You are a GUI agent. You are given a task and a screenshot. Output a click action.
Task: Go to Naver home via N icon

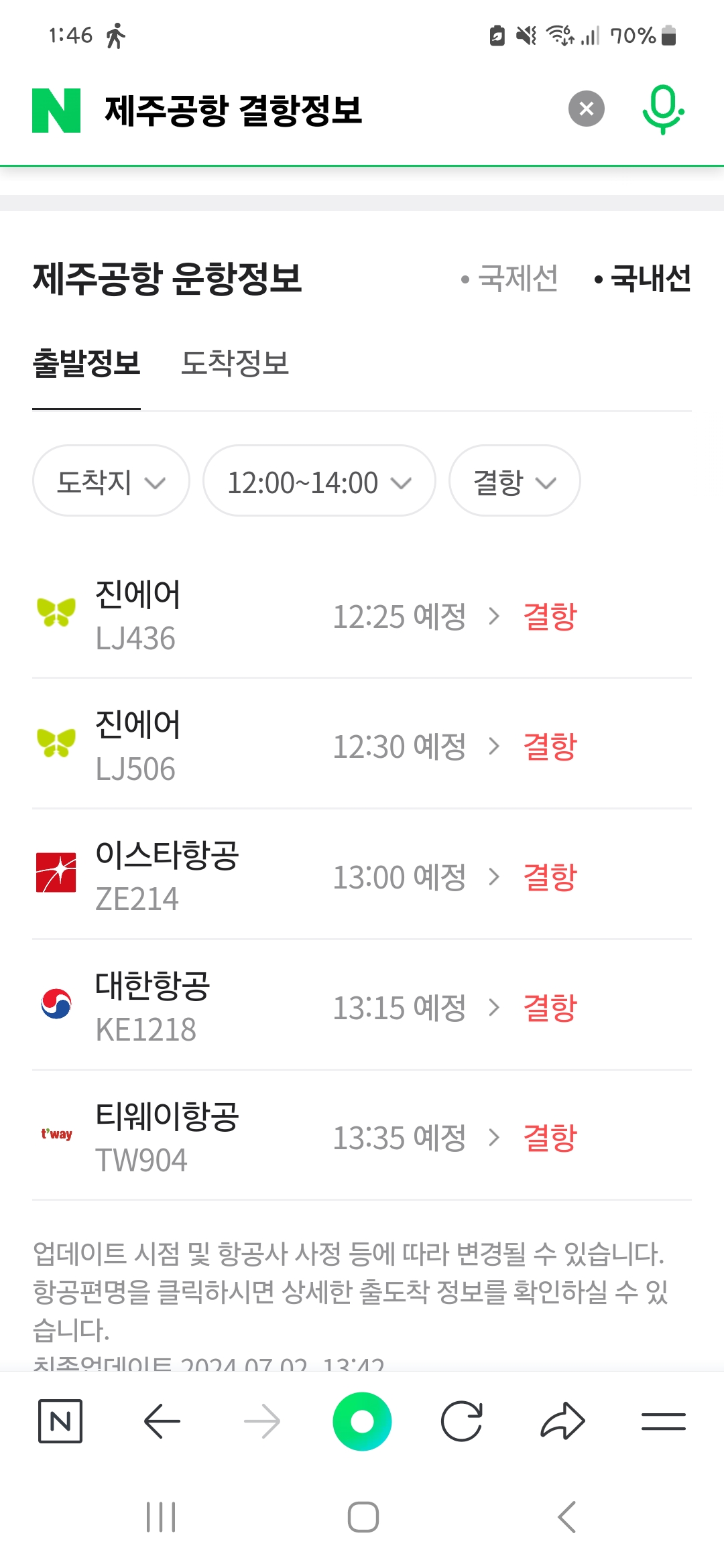[60, 1421]
